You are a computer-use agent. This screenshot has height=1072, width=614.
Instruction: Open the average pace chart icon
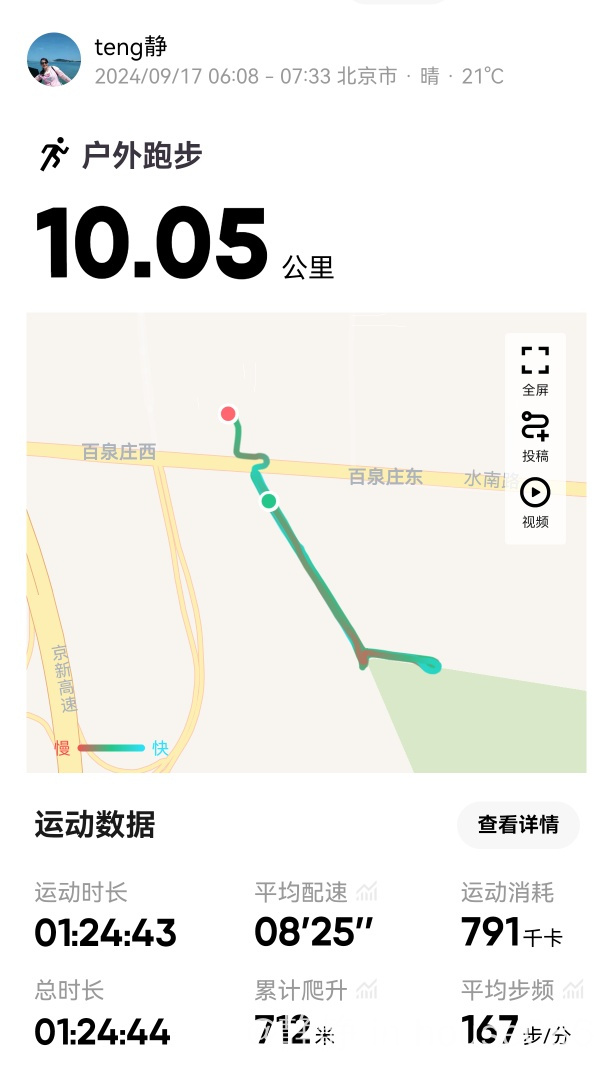[x=367, y=892]
